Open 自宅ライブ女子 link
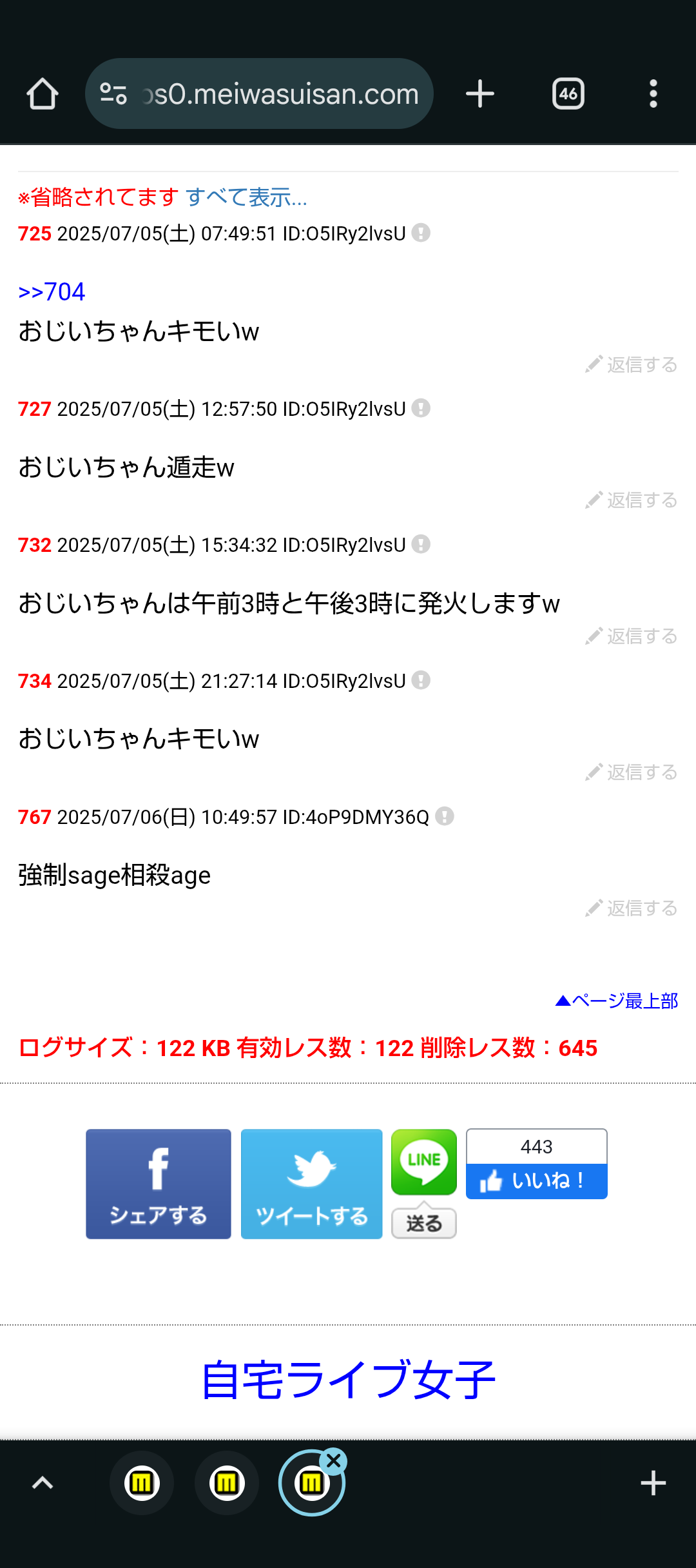The height and width of the screenshot is (1568, 696). pyautogui.click(x=348, y=1380)
